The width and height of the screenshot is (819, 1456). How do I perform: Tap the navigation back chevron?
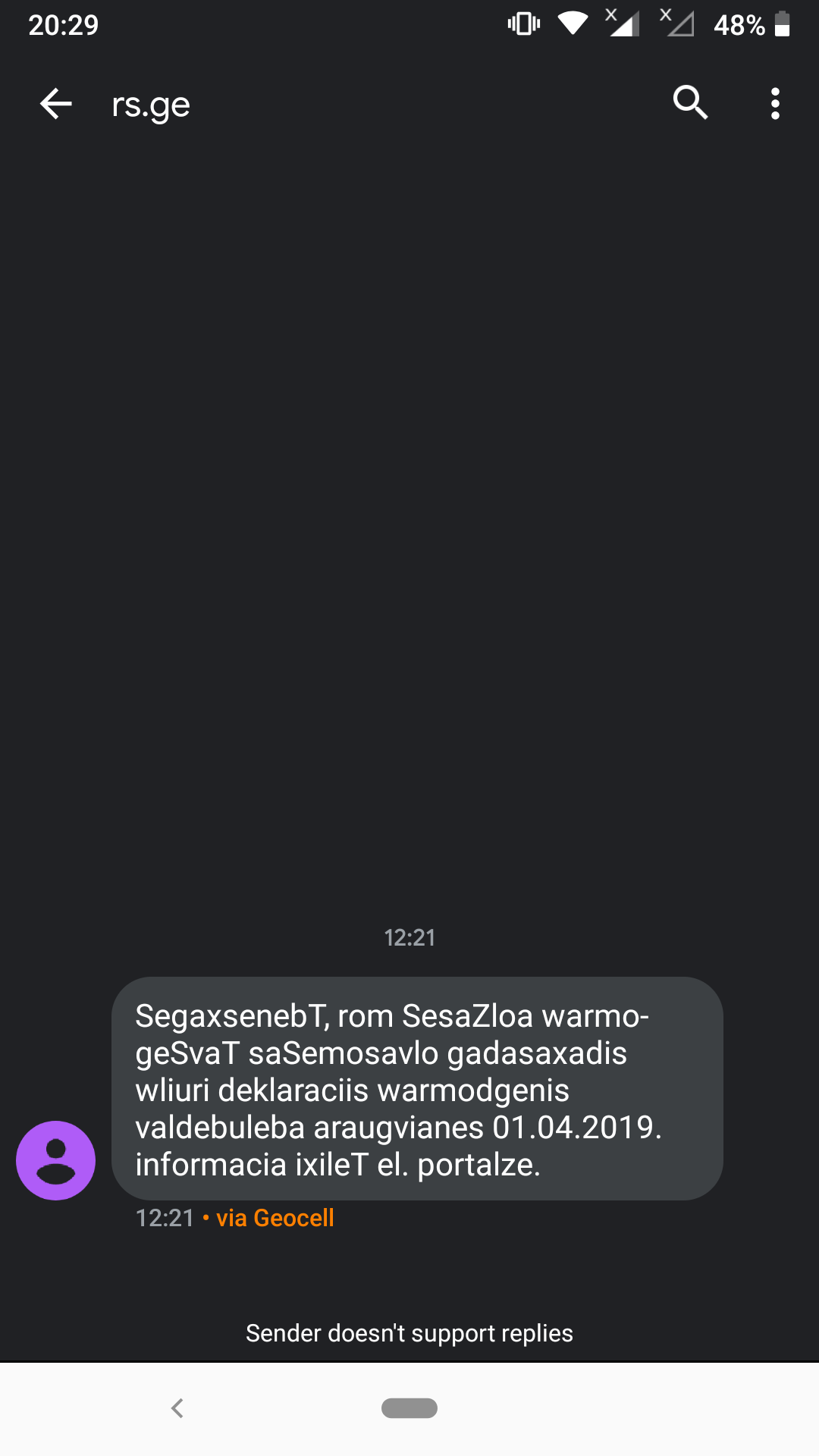tap(177, 1408)
